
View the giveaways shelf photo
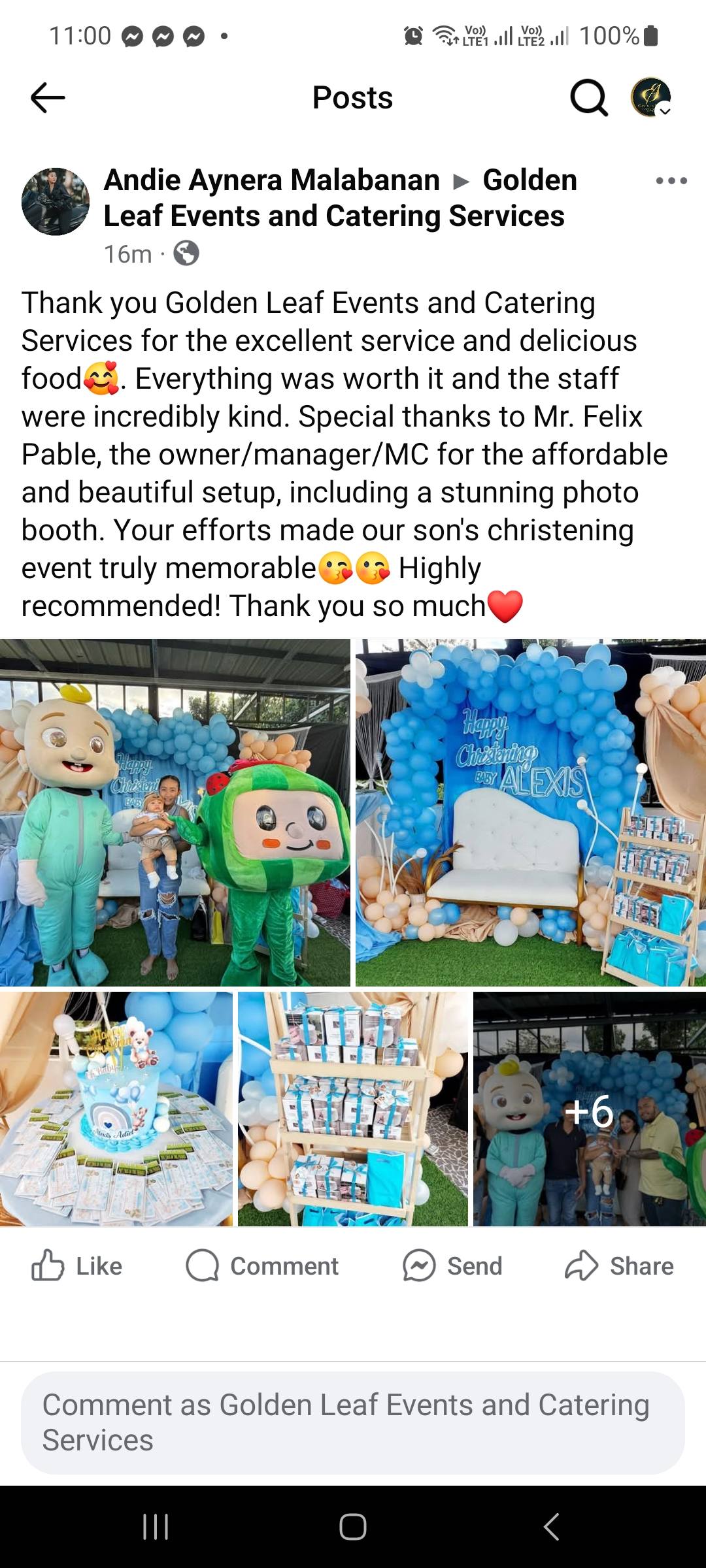pyautogui.click(x=353, y=1109)
